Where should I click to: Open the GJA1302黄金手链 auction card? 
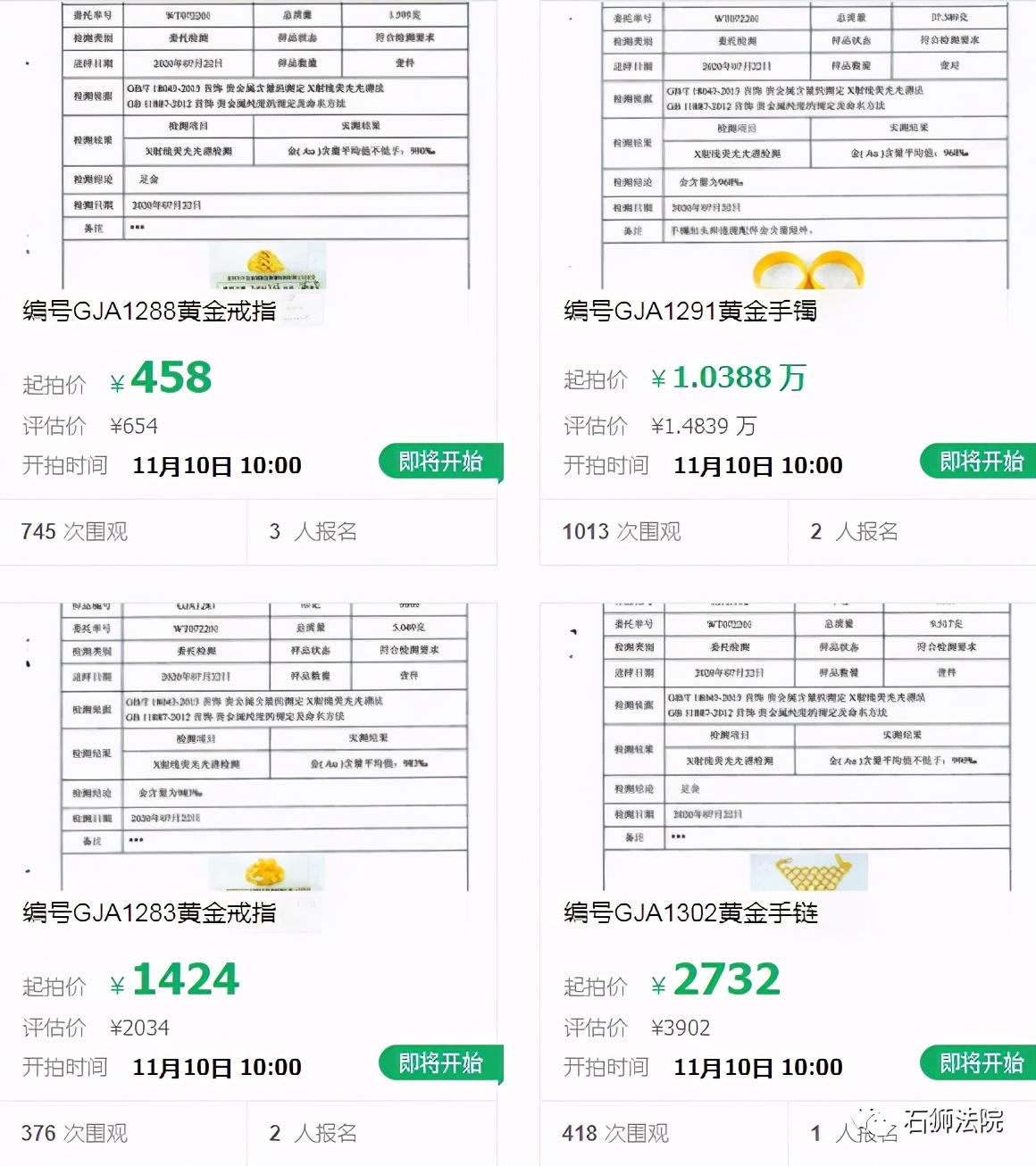point(690,912)
